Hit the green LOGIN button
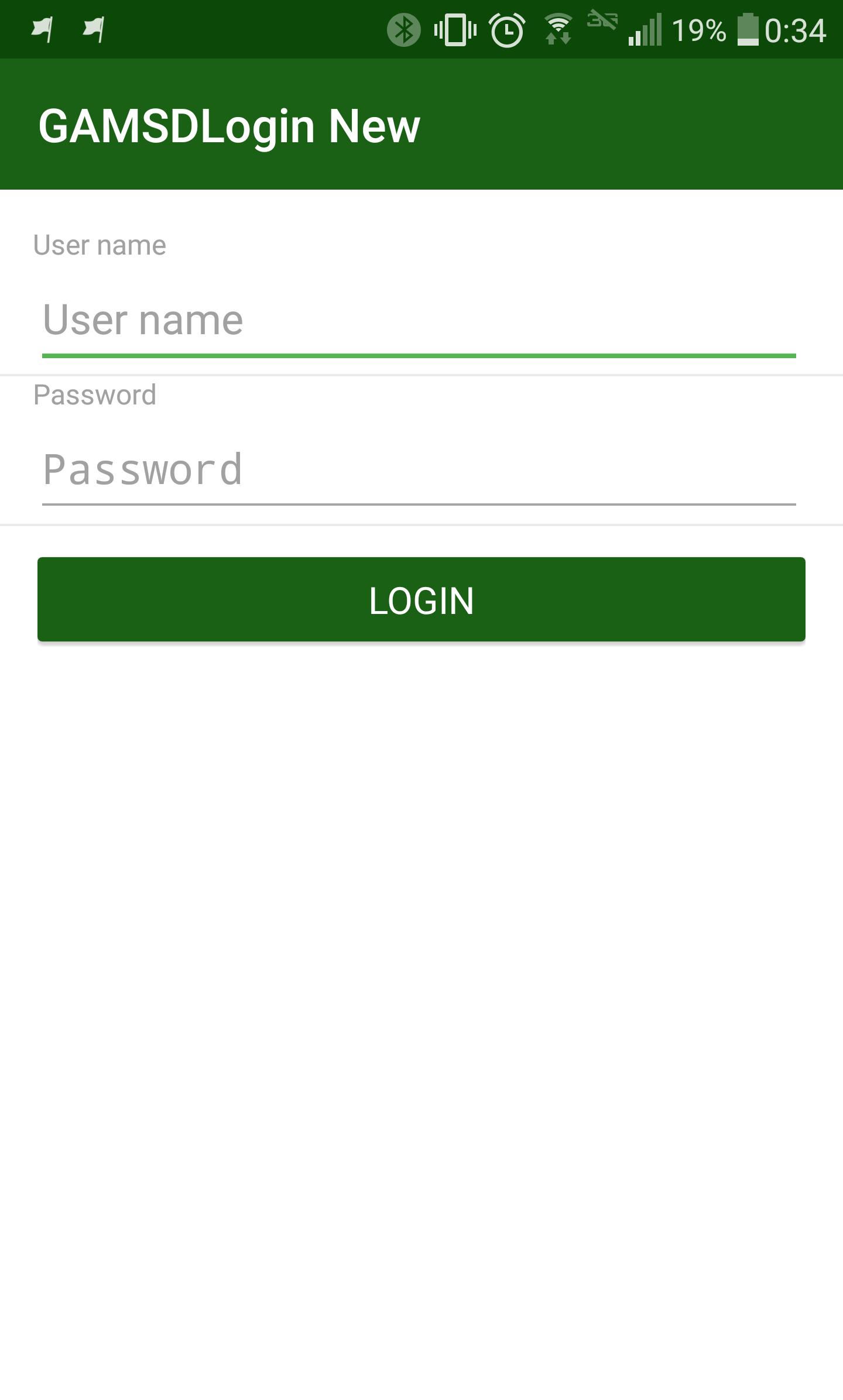Screen dimensions: 843x1400 click(421, 599)
